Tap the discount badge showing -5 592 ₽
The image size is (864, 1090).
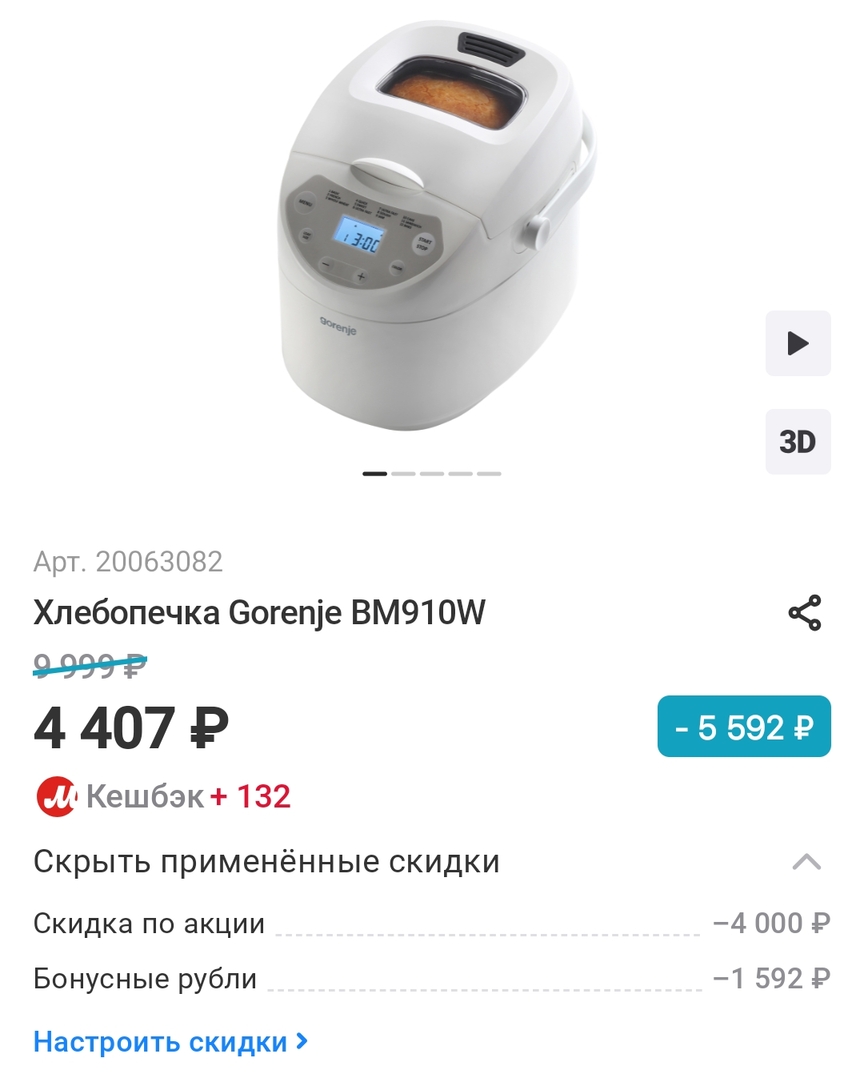coord(743,727)
